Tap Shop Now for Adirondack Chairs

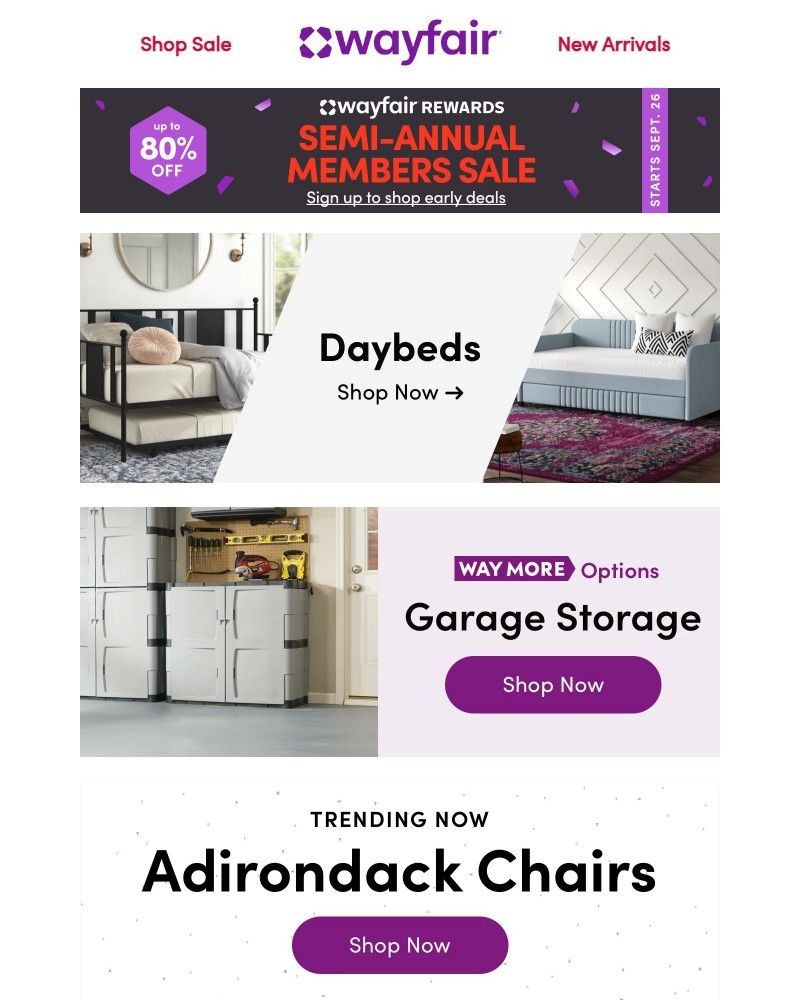click(x=399, y=945)
